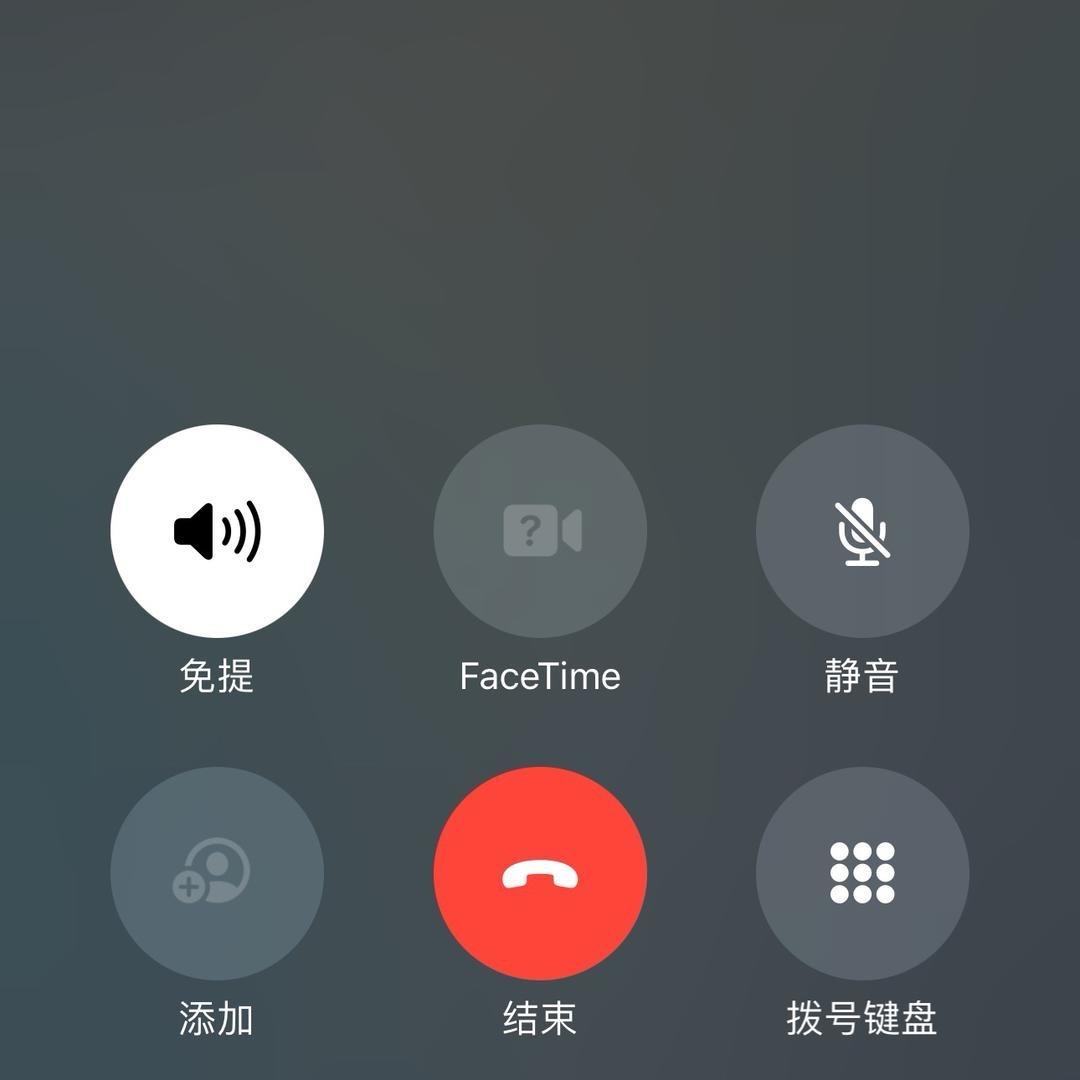Start a FaceTime video call
This screenshot has width=1080, height=1080.
tap(540, 531)
